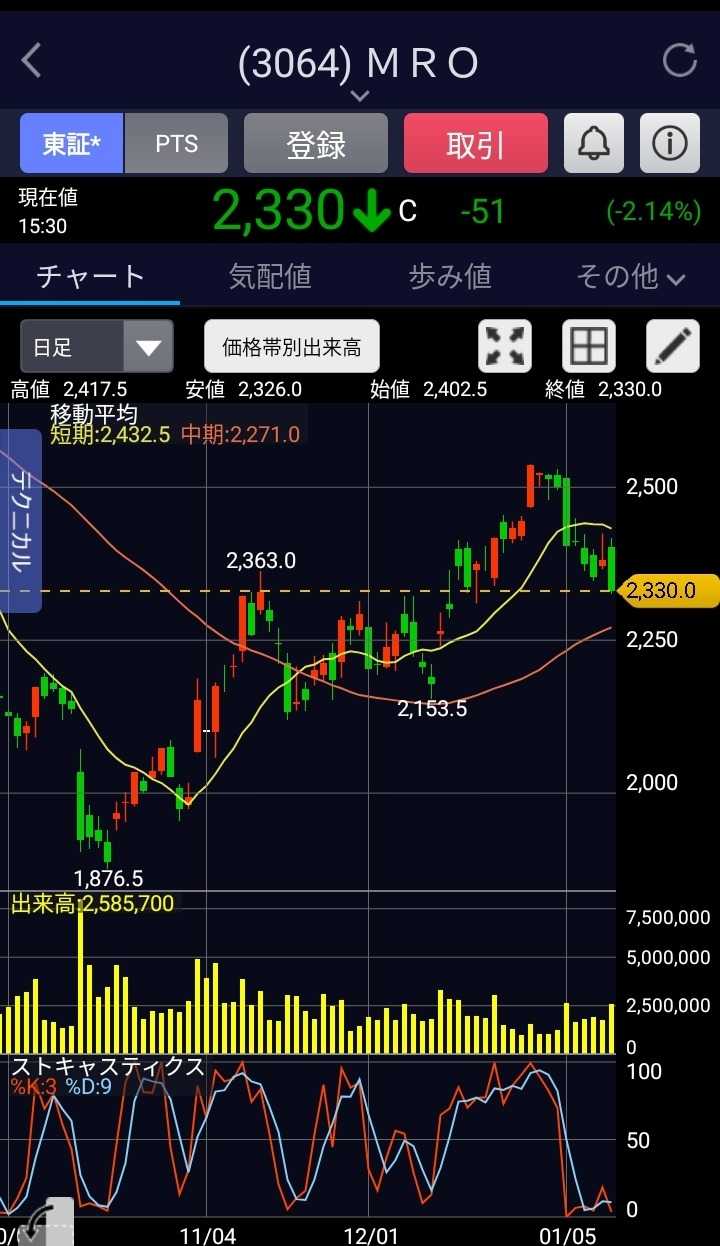Show stock info via the info icon

669,144
